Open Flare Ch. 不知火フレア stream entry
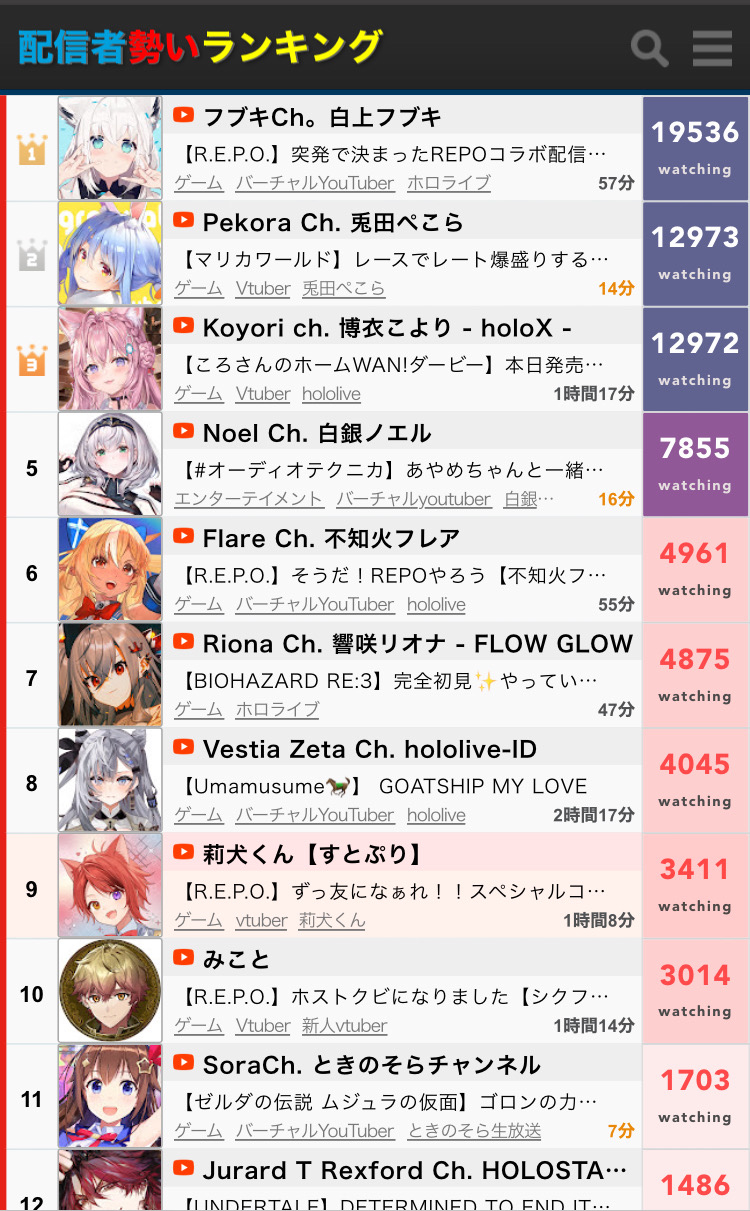This screenshot has width=750, height=1211. click(x=330, y=539)
